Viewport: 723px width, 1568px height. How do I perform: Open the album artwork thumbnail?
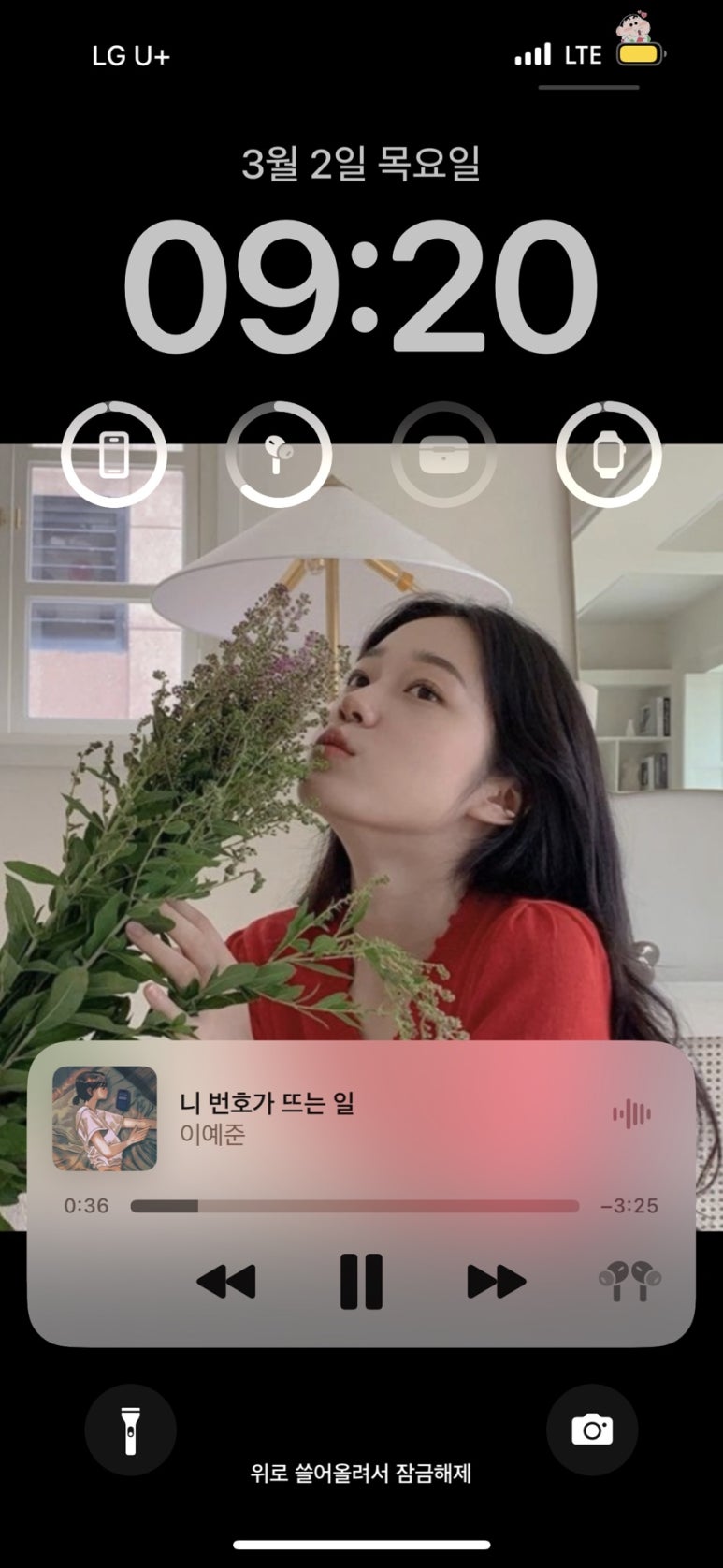(x=105, y=1119)
